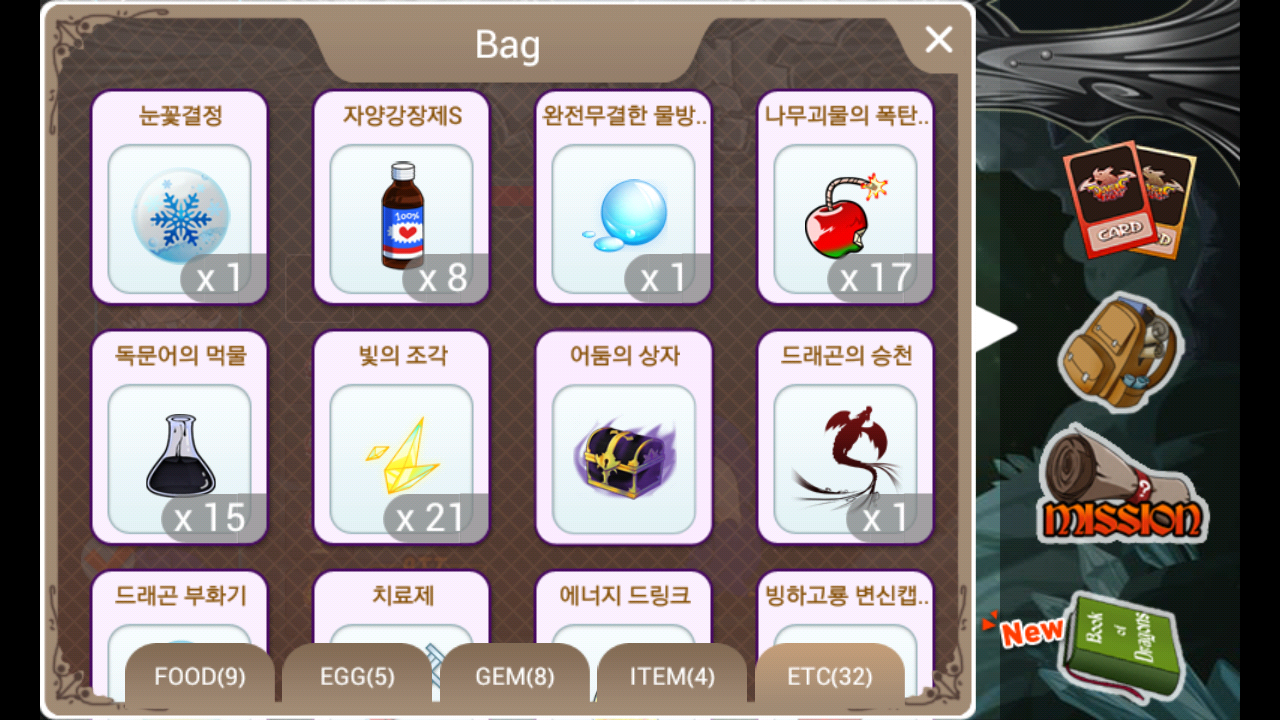Open the dragon CARD menu
Image resolution: width=1280 pixels, height=720 pixels.
tap(1128, 199)
